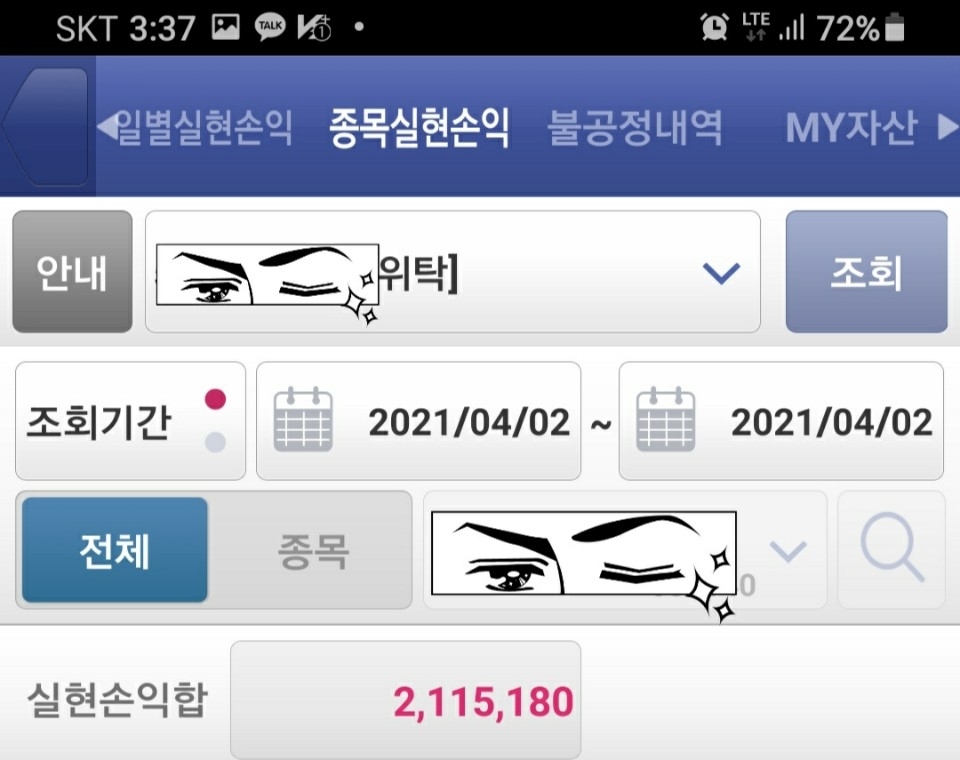The width and height of the screenshot is (960, 760).
Task: Go back with the top-left arrow
Action: click(46, 126)
